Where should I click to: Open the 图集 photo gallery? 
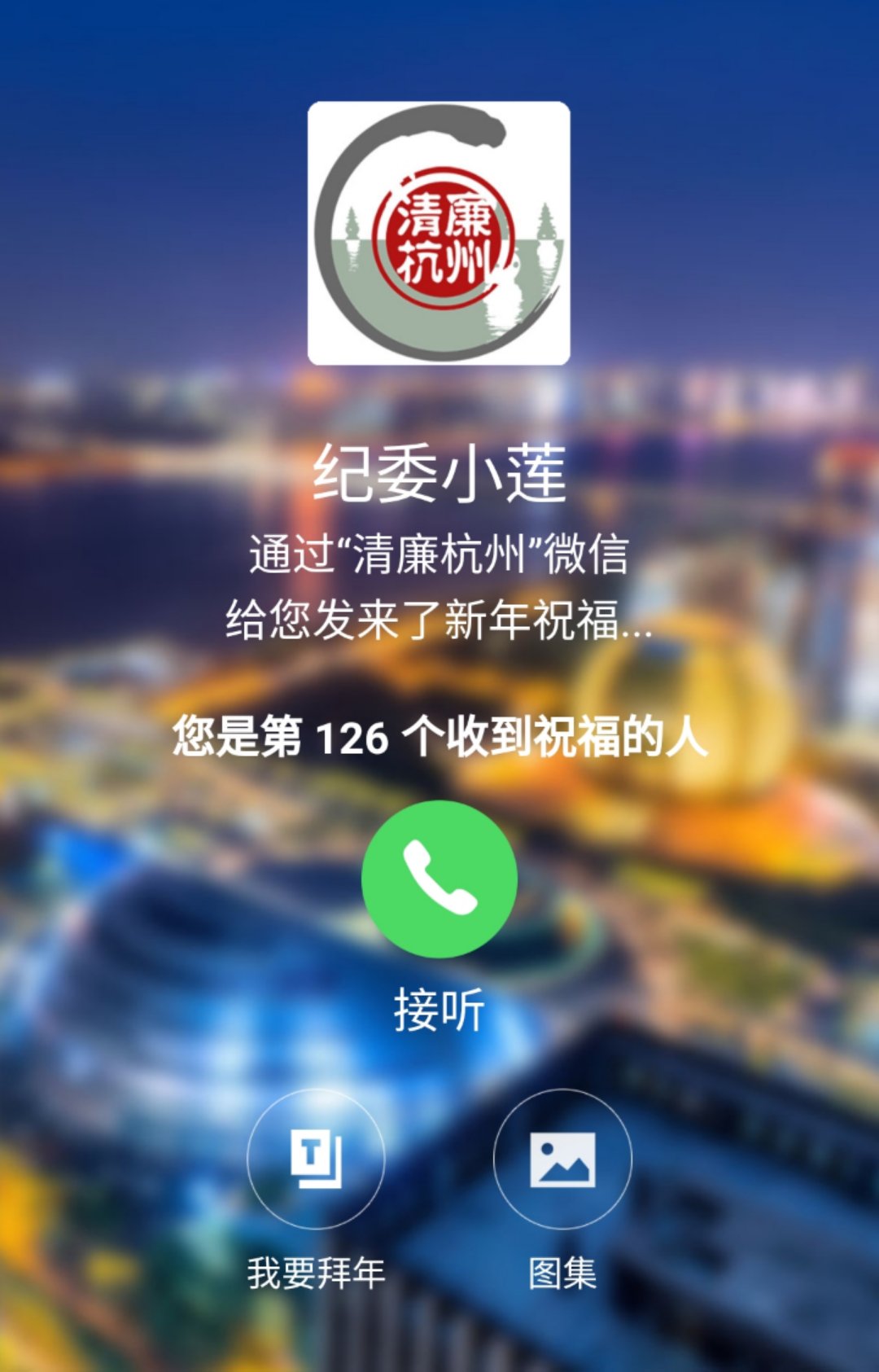click(x=562, y=1159)
